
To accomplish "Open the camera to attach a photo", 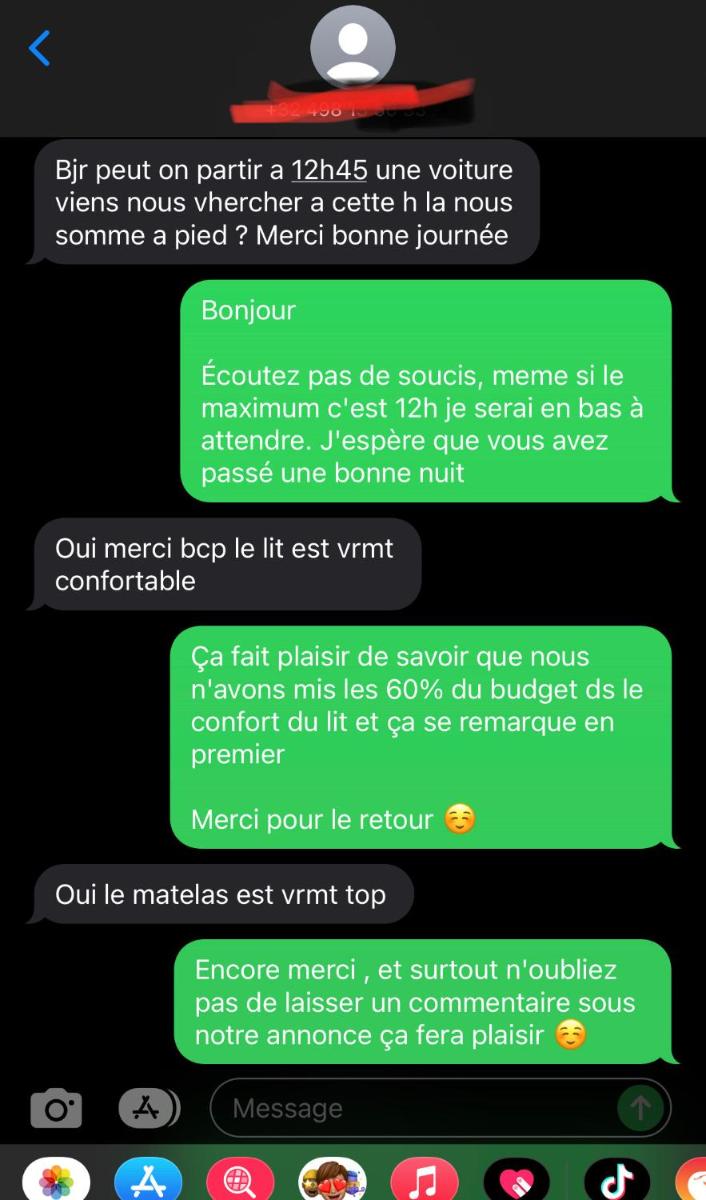I will click(55, 1108).
